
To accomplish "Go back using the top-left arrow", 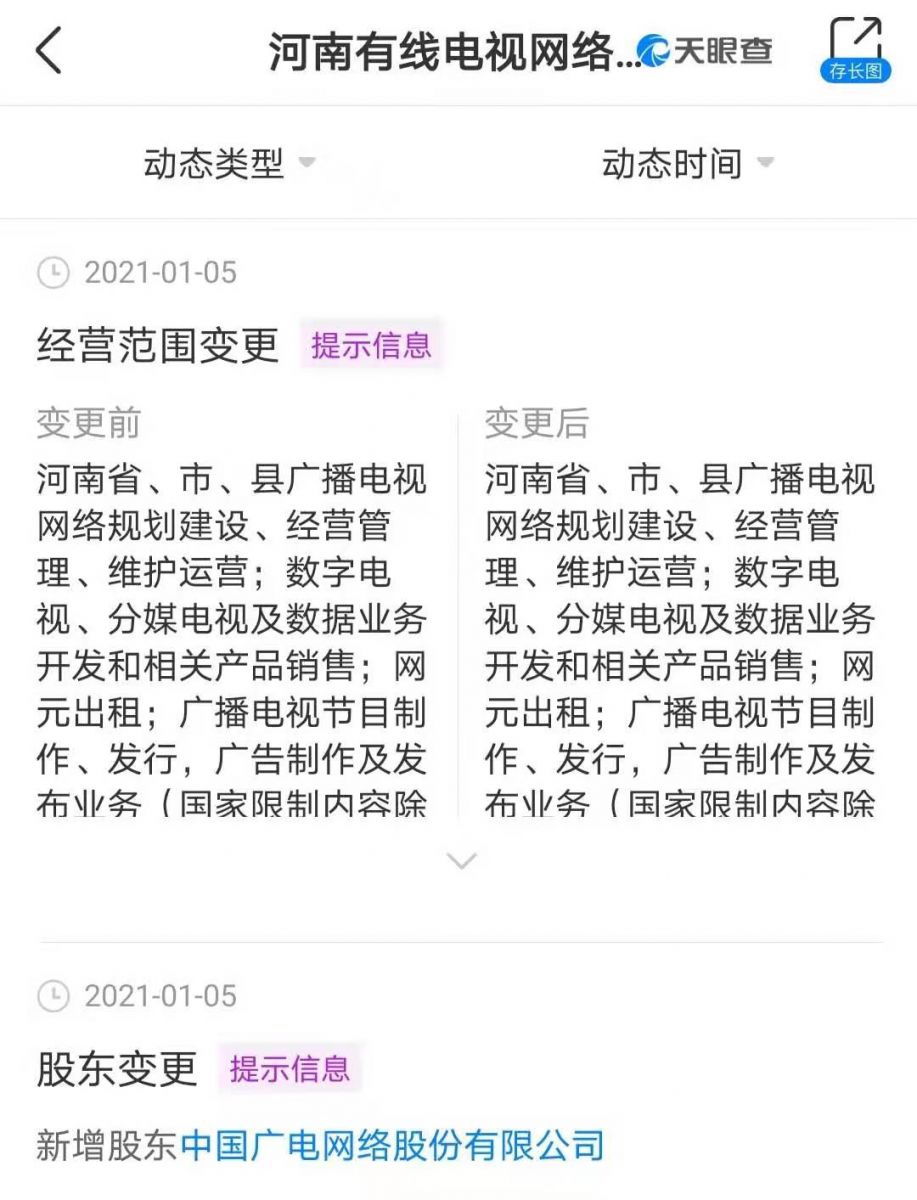I will [49, 51].
